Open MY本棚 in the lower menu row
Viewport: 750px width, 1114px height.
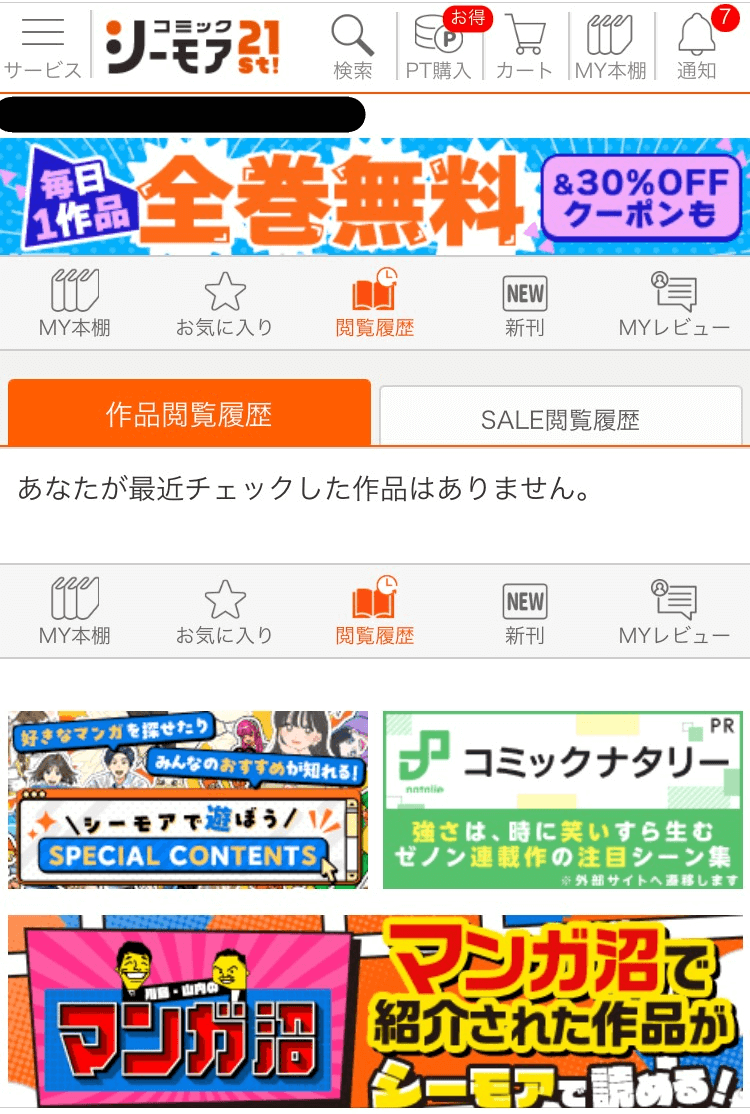[74, 611]
